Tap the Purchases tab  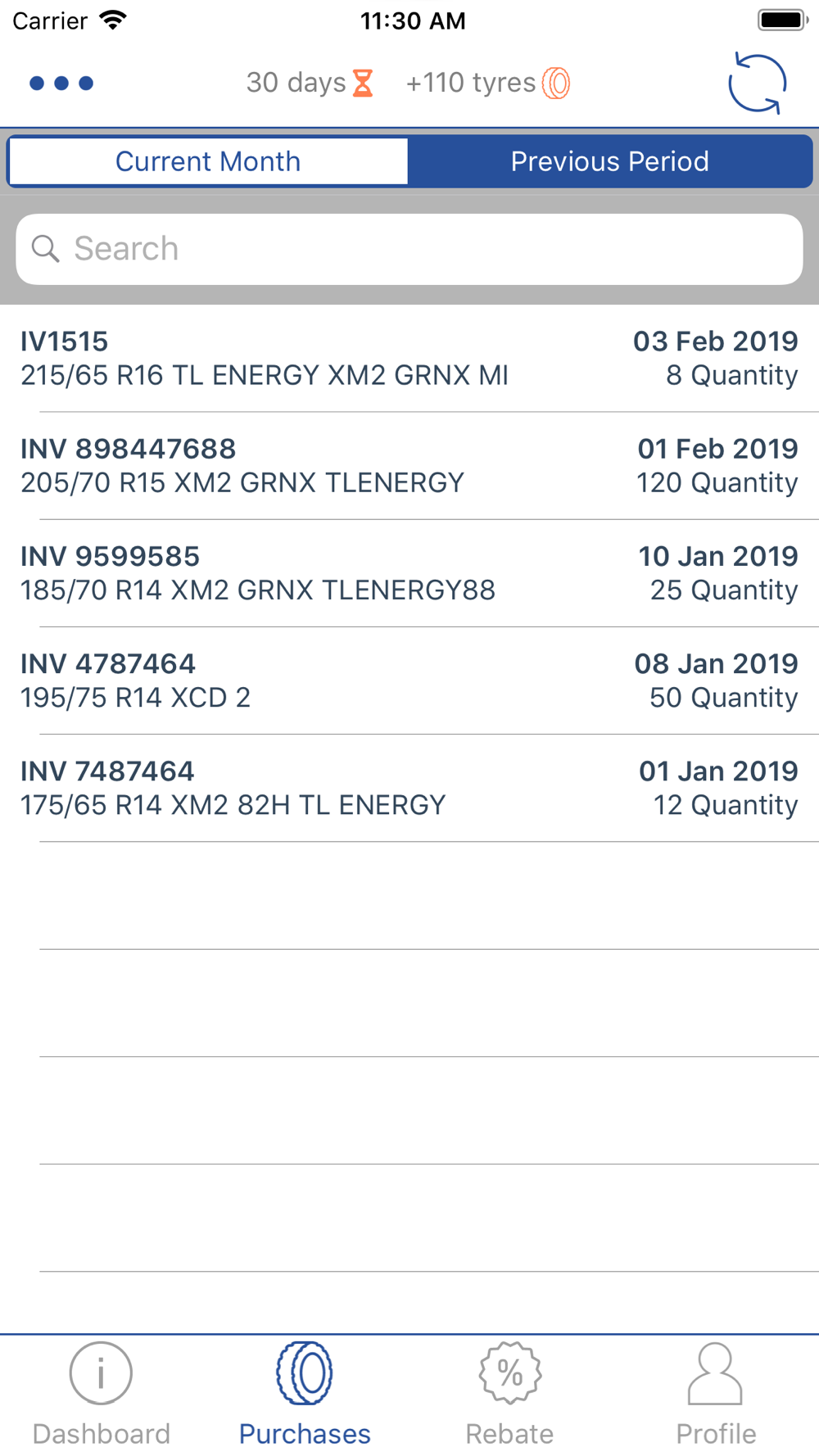coord(305,1395)
